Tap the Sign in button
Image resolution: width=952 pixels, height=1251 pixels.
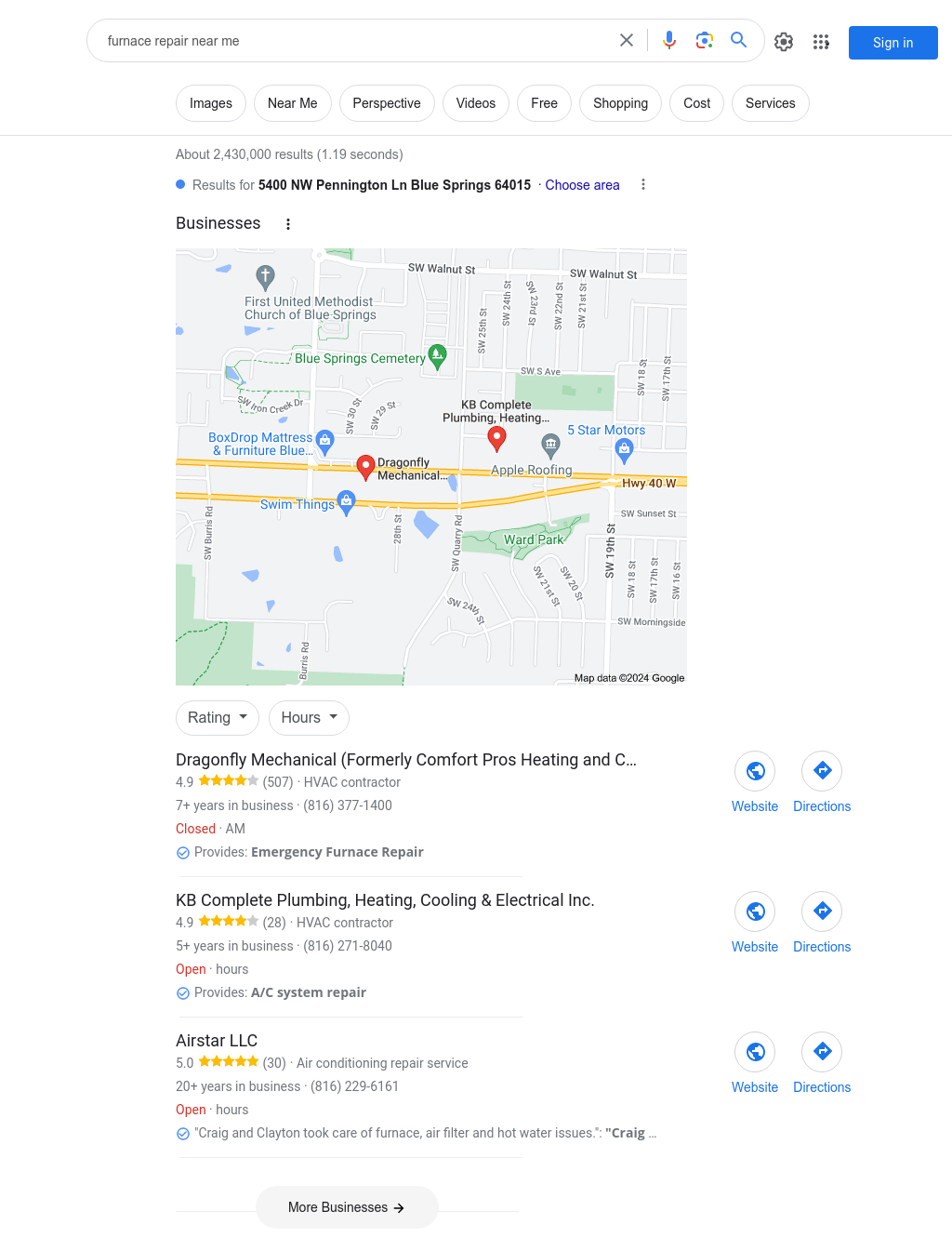click(892, 43)
